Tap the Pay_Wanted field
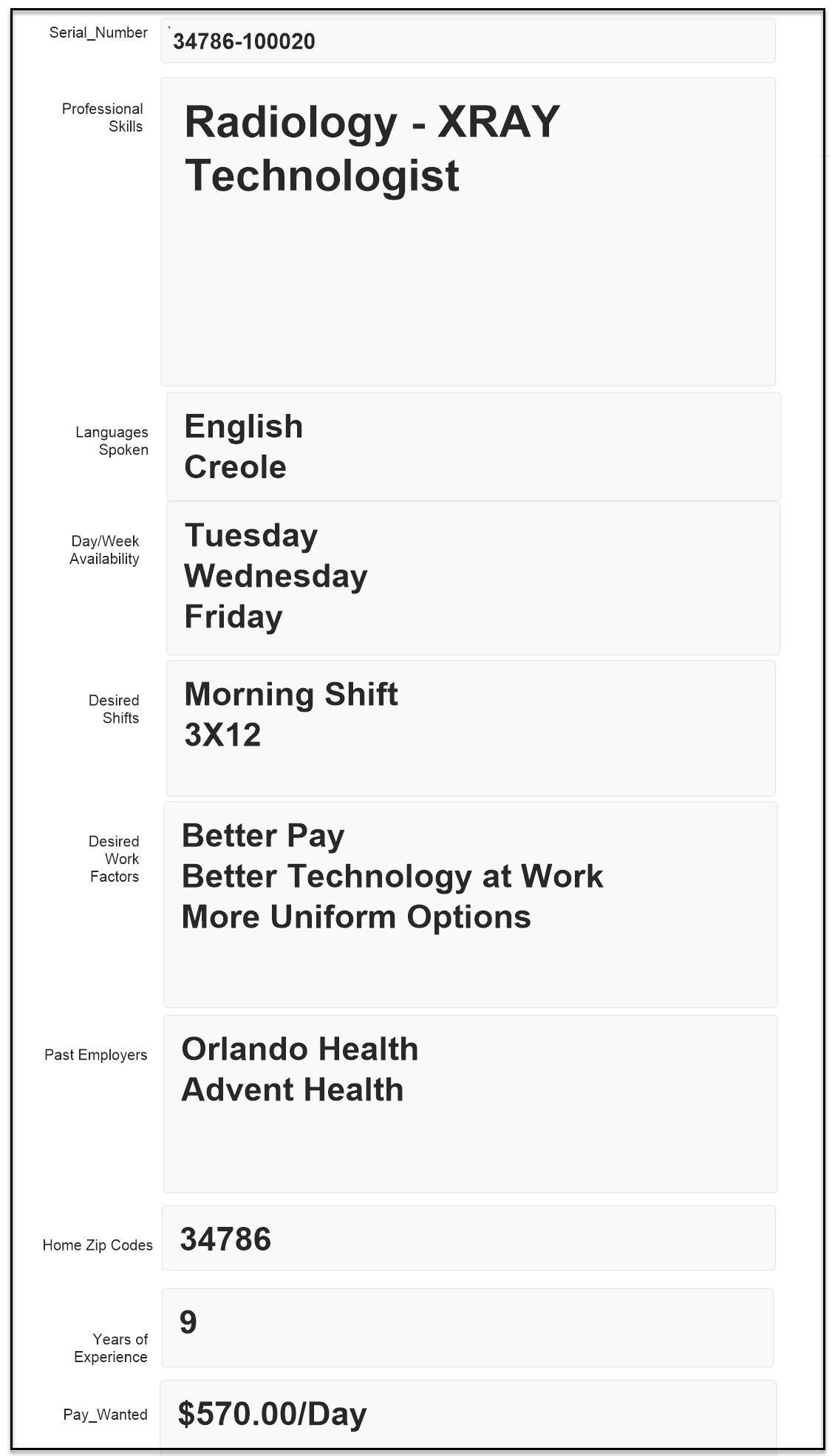The height and width of the screenshot is (1456, 835). point(467,1413)
